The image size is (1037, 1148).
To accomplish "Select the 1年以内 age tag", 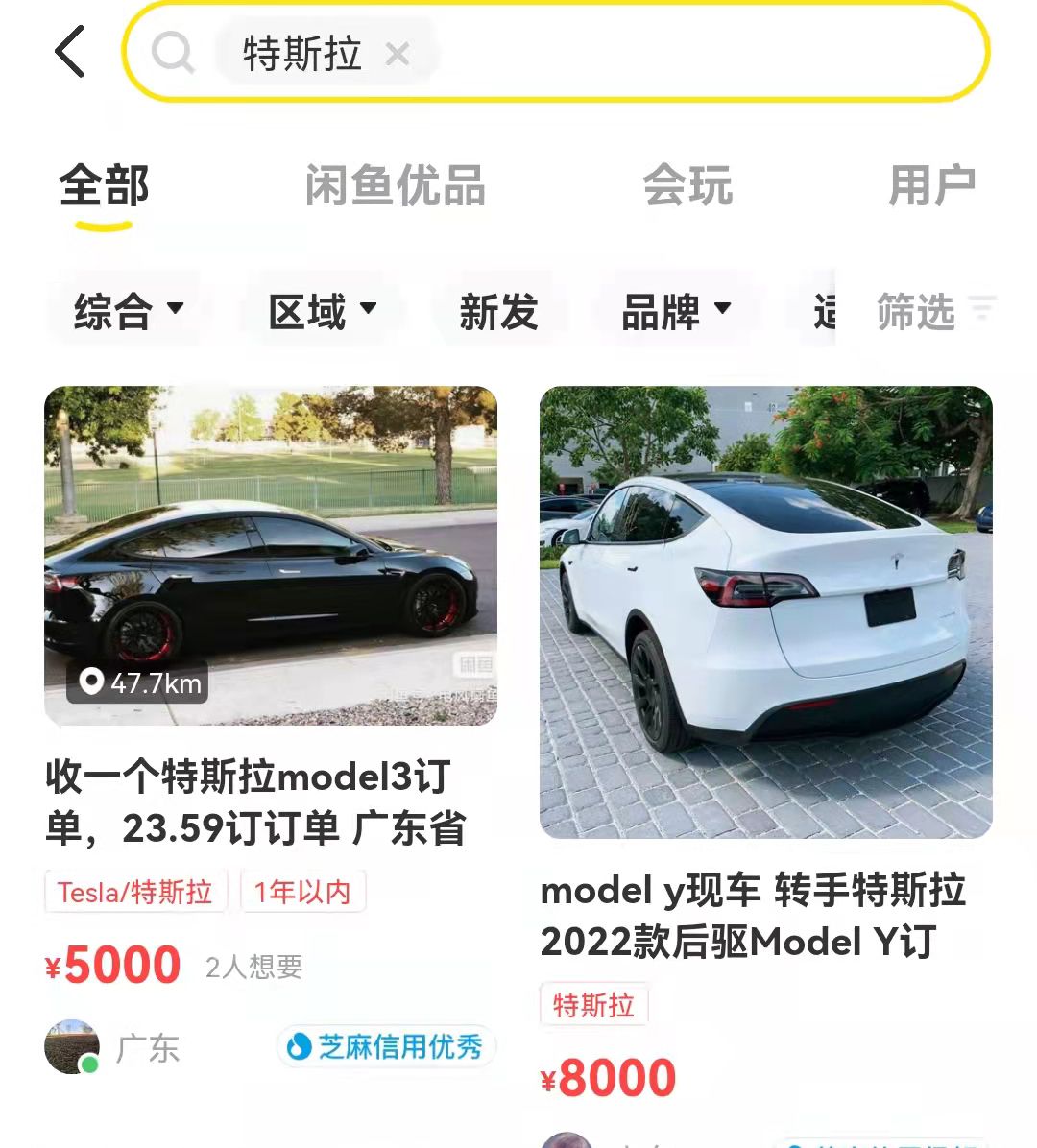I will 302,892.
